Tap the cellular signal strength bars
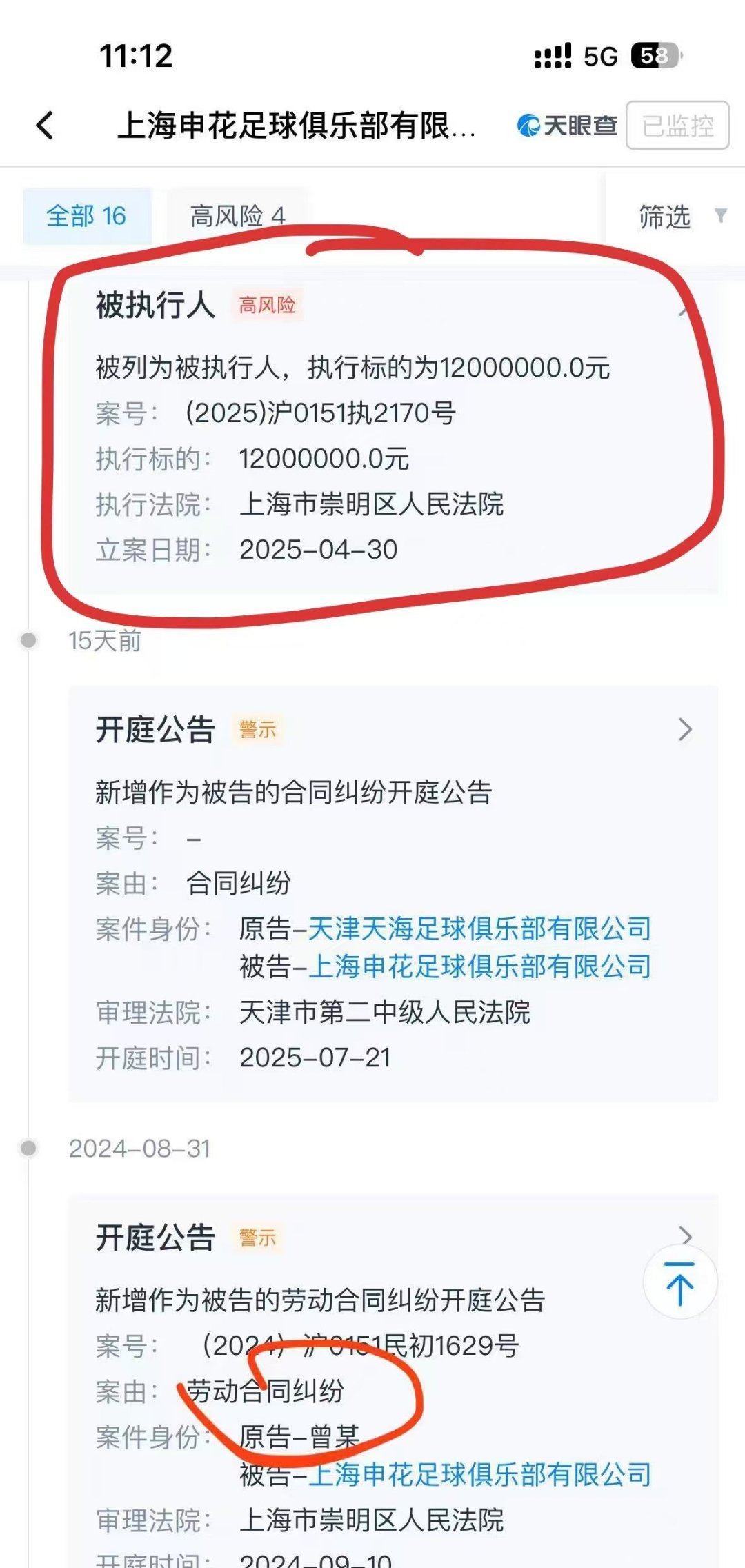The width and height of the screenshot is (745, 1568). pyautogui.click(x=552, y=55)
